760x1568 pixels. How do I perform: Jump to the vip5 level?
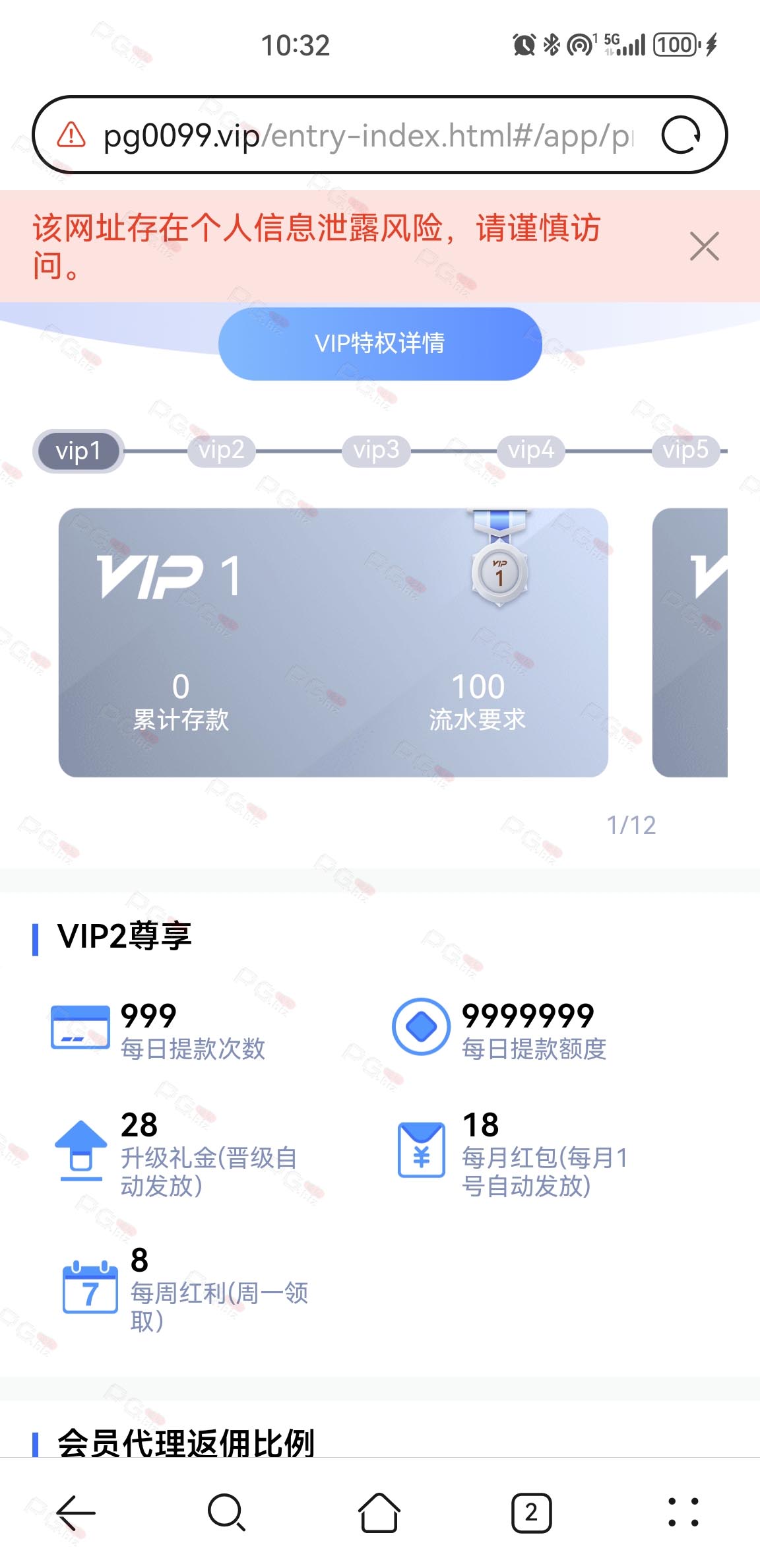point(685,450)
